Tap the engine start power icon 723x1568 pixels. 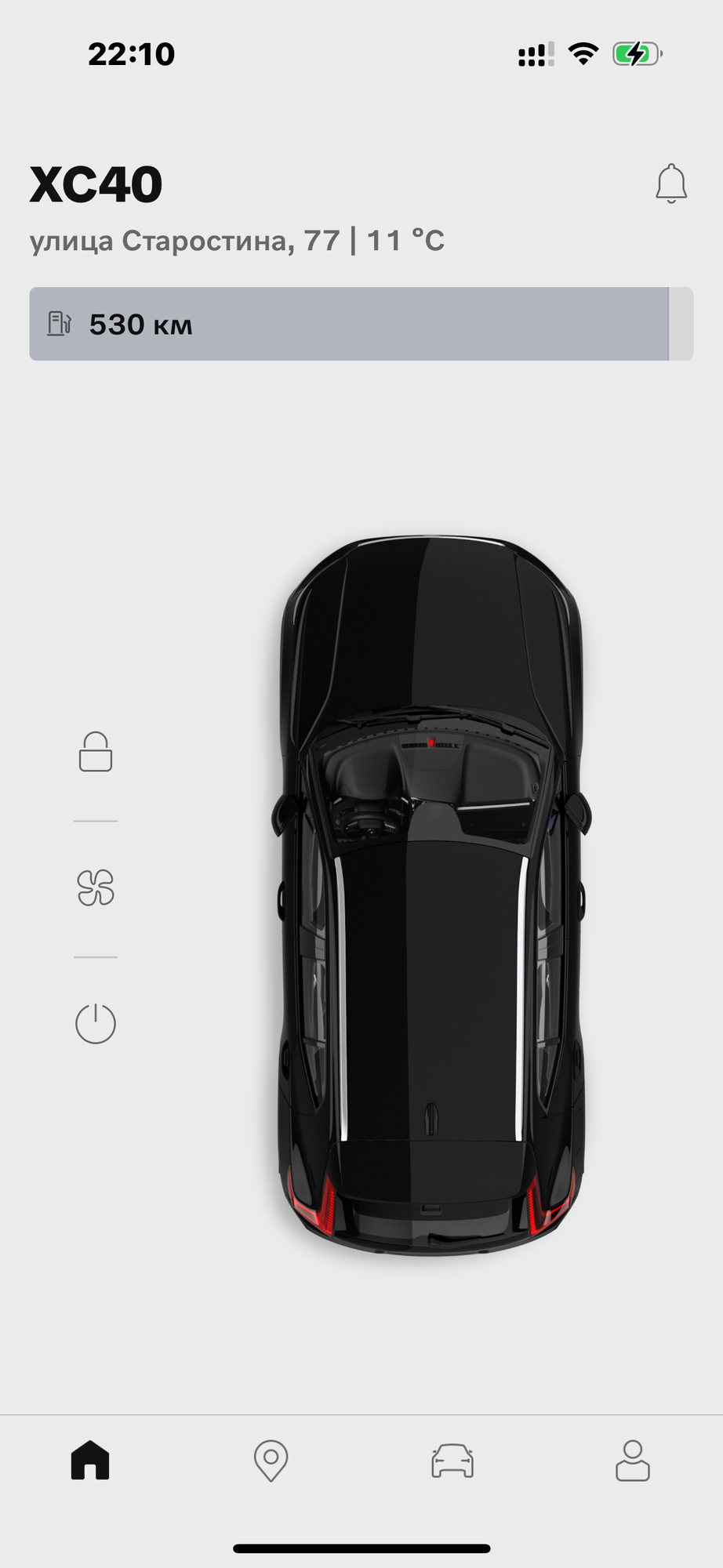click(x=96, y=1023)
